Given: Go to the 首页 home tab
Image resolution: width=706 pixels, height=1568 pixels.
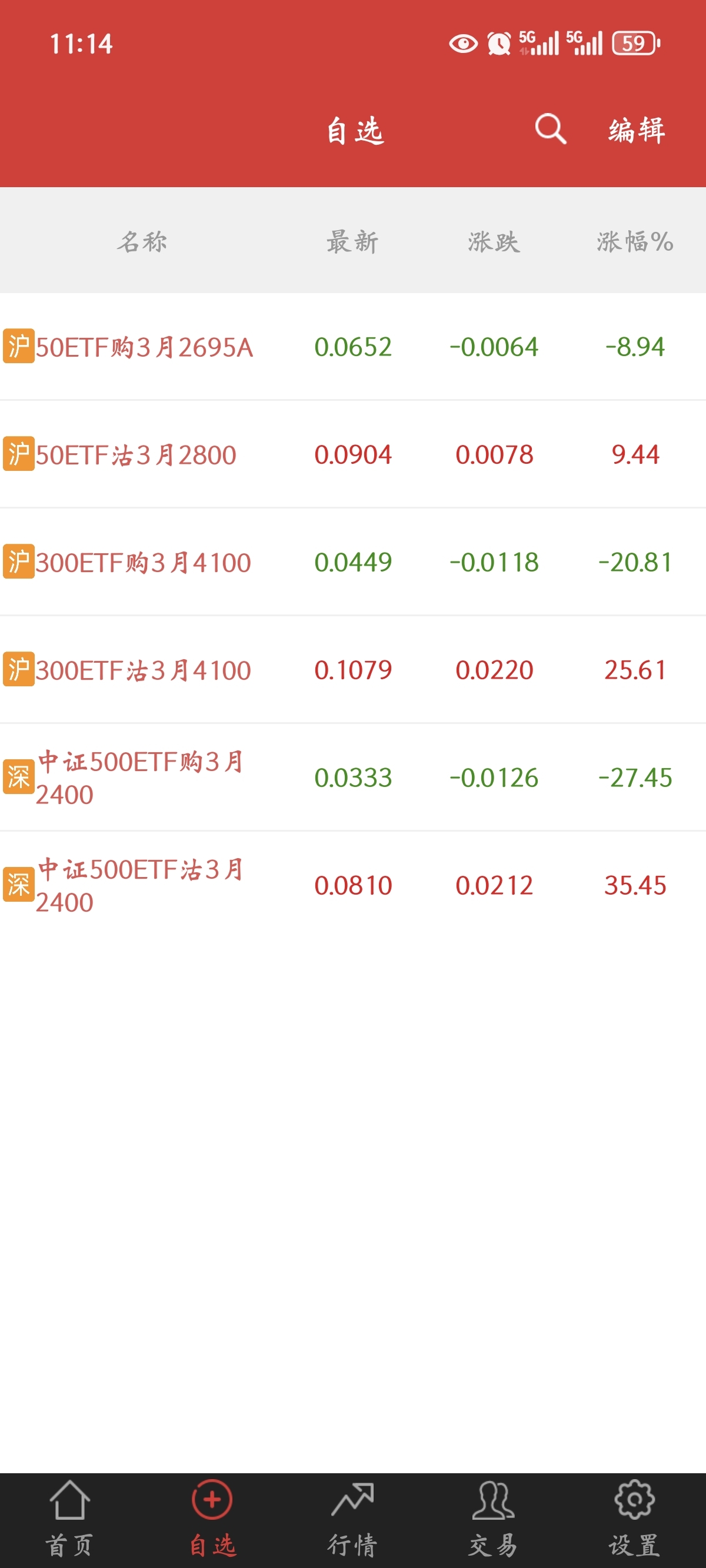Looking at the screenshot, I should [x=69, y=1519].
